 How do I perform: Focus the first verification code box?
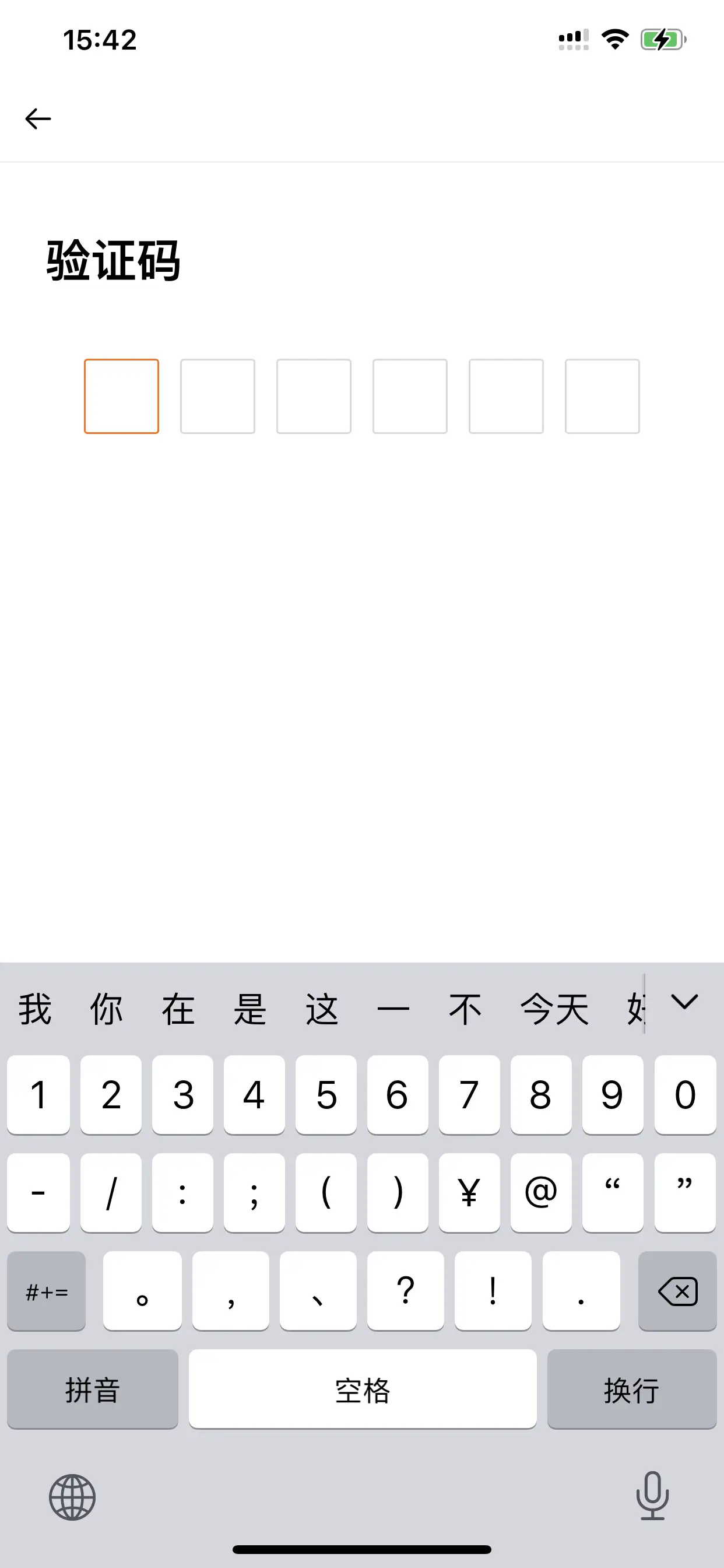click(x=121, y=396)
